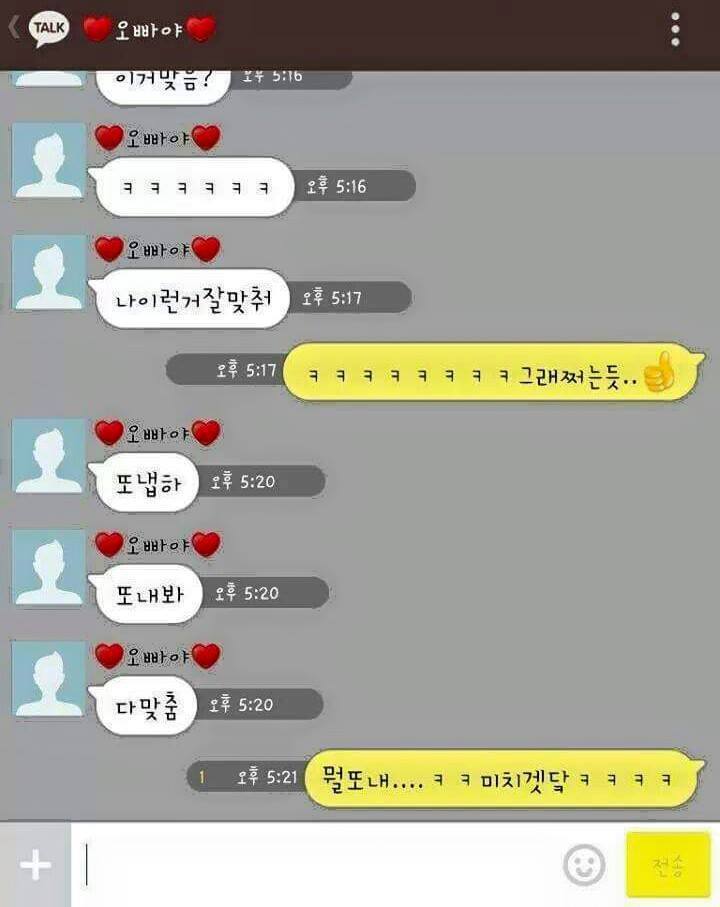
Task: Tap the yellow 전송 send button
Action: tap(667, 864)
